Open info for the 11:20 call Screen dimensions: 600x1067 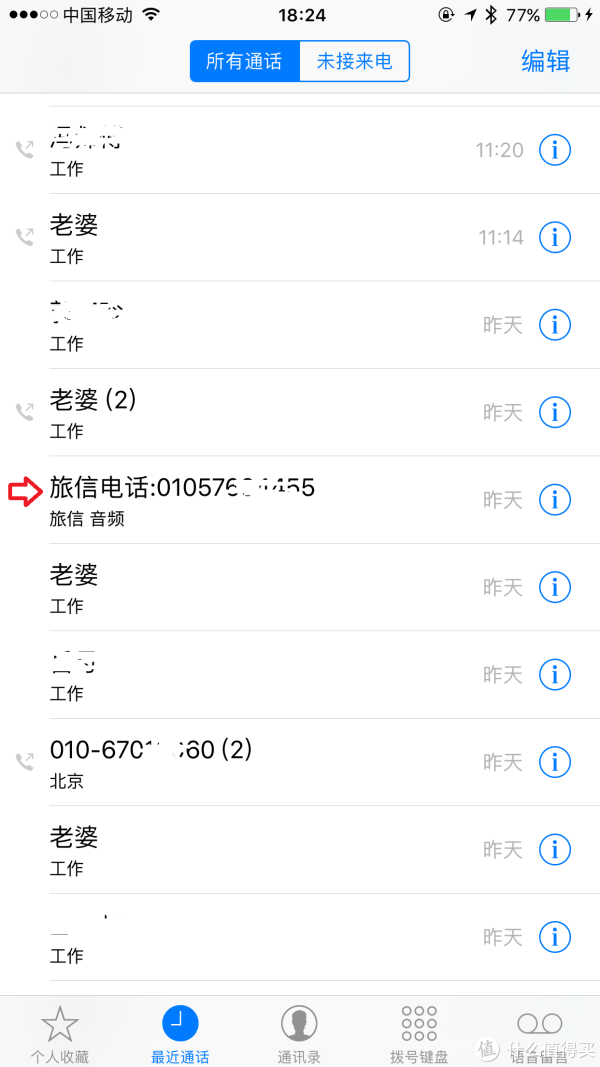555,150
